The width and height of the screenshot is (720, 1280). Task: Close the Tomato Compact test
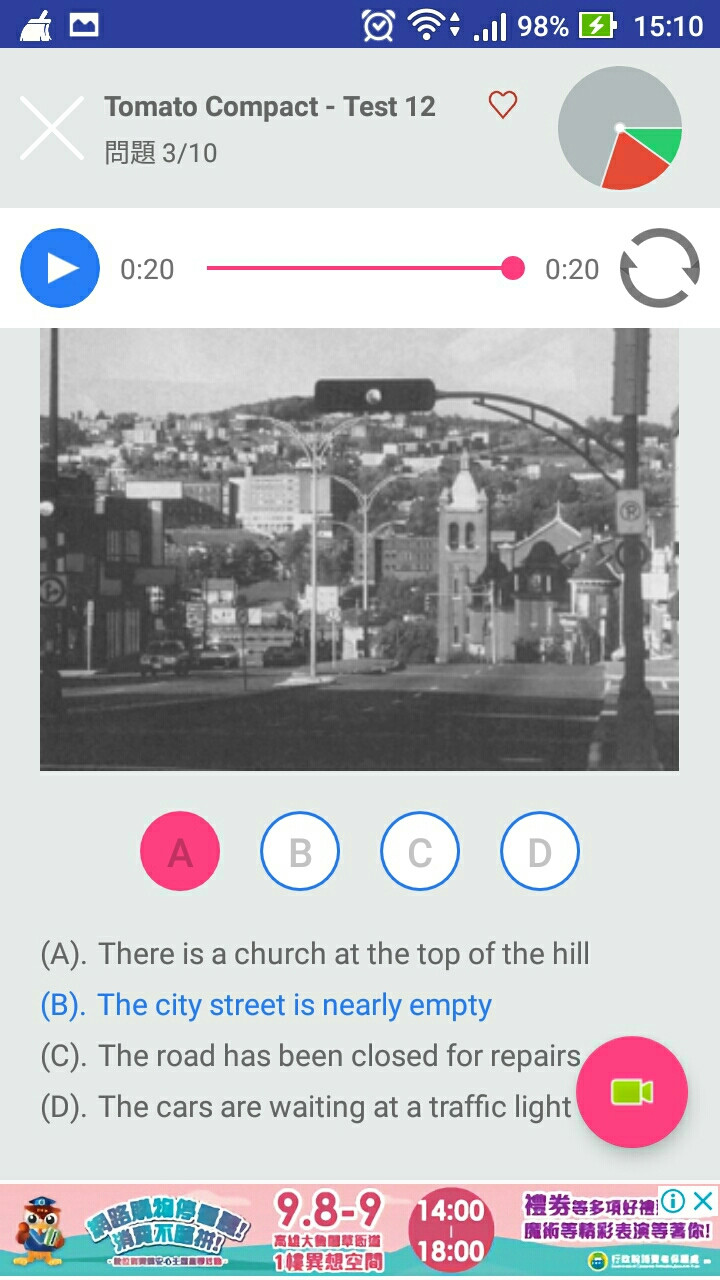pos(52,128)
